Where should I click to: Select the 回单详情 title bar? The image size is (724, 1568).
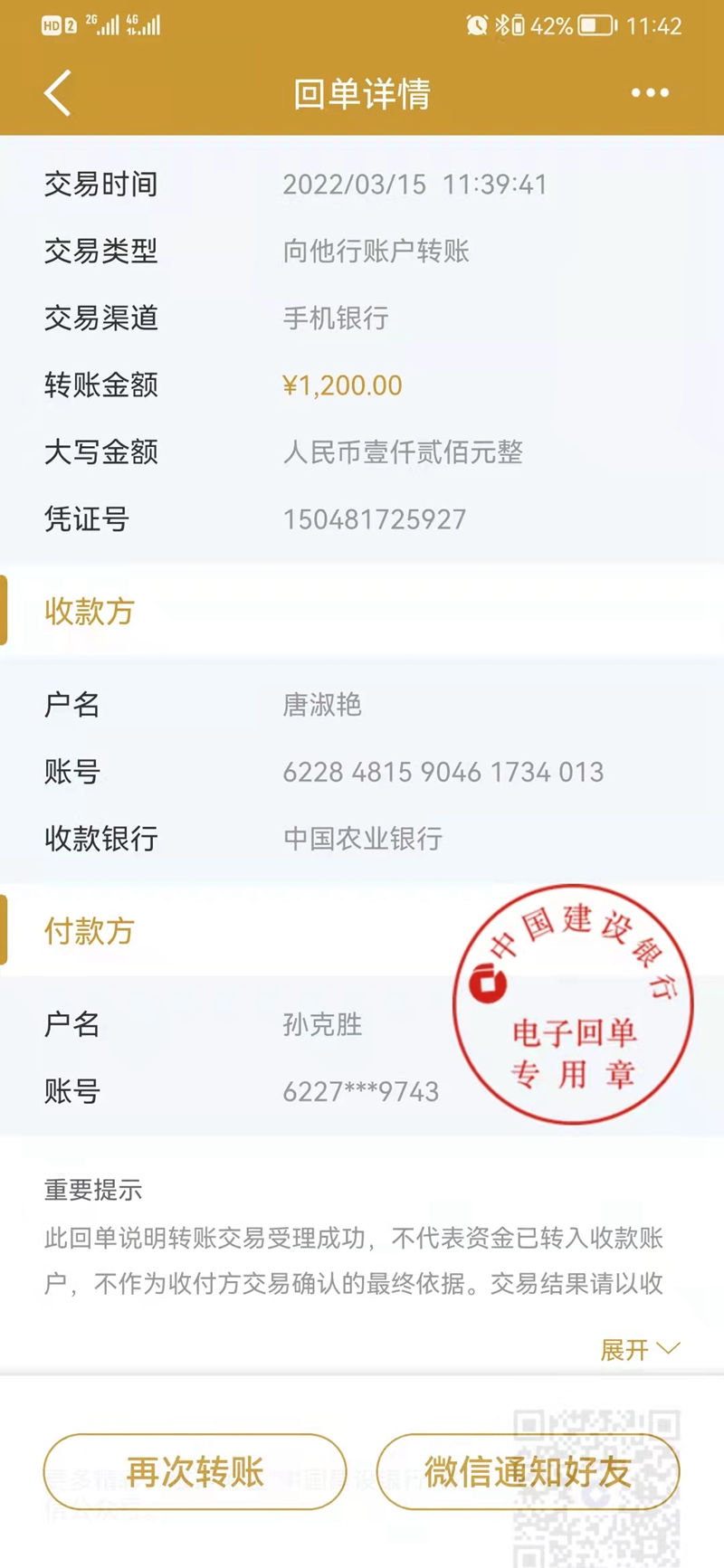point(360,92)
